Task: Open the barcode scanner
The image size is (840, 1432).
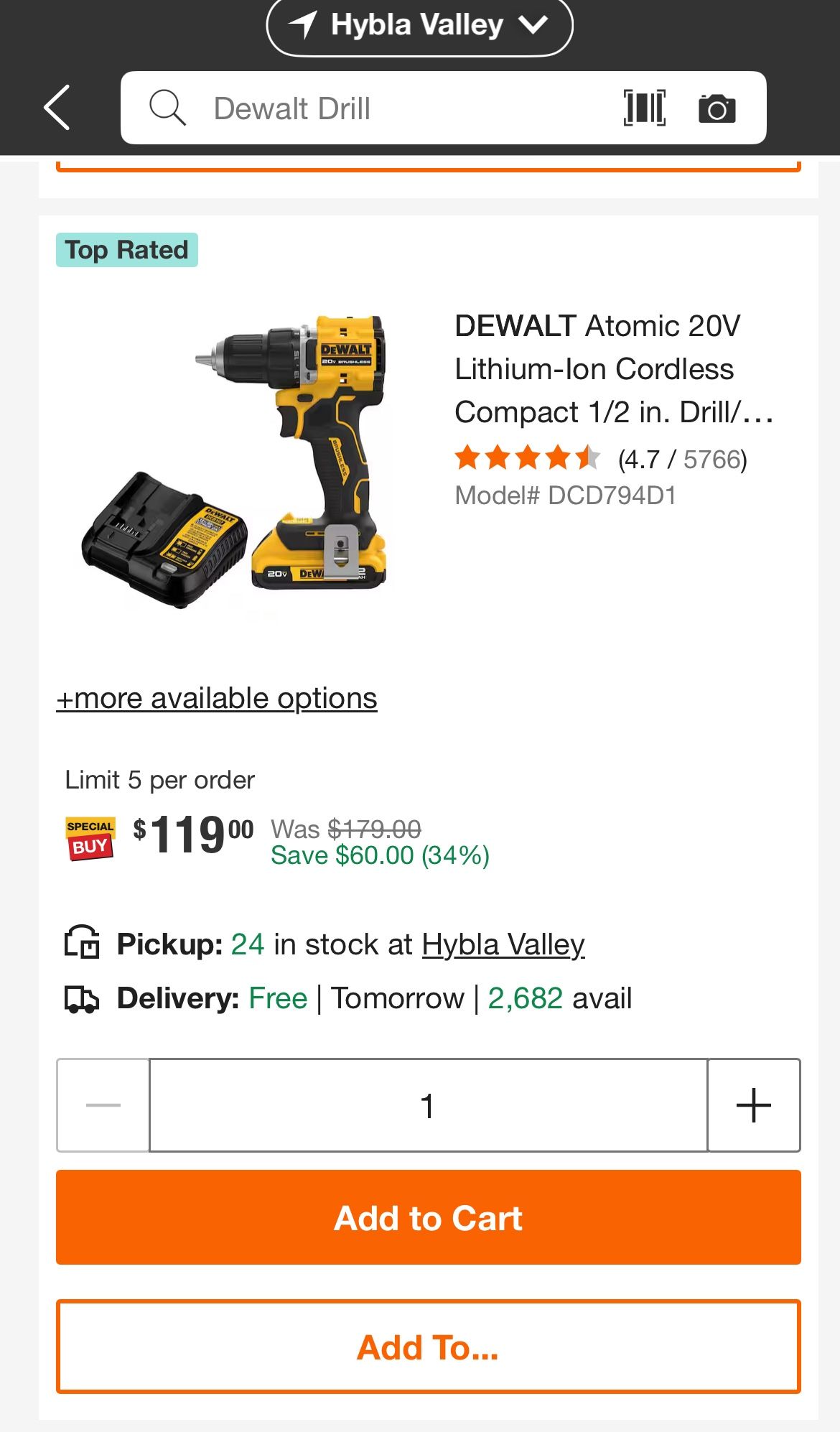Action: pos(643,108)
